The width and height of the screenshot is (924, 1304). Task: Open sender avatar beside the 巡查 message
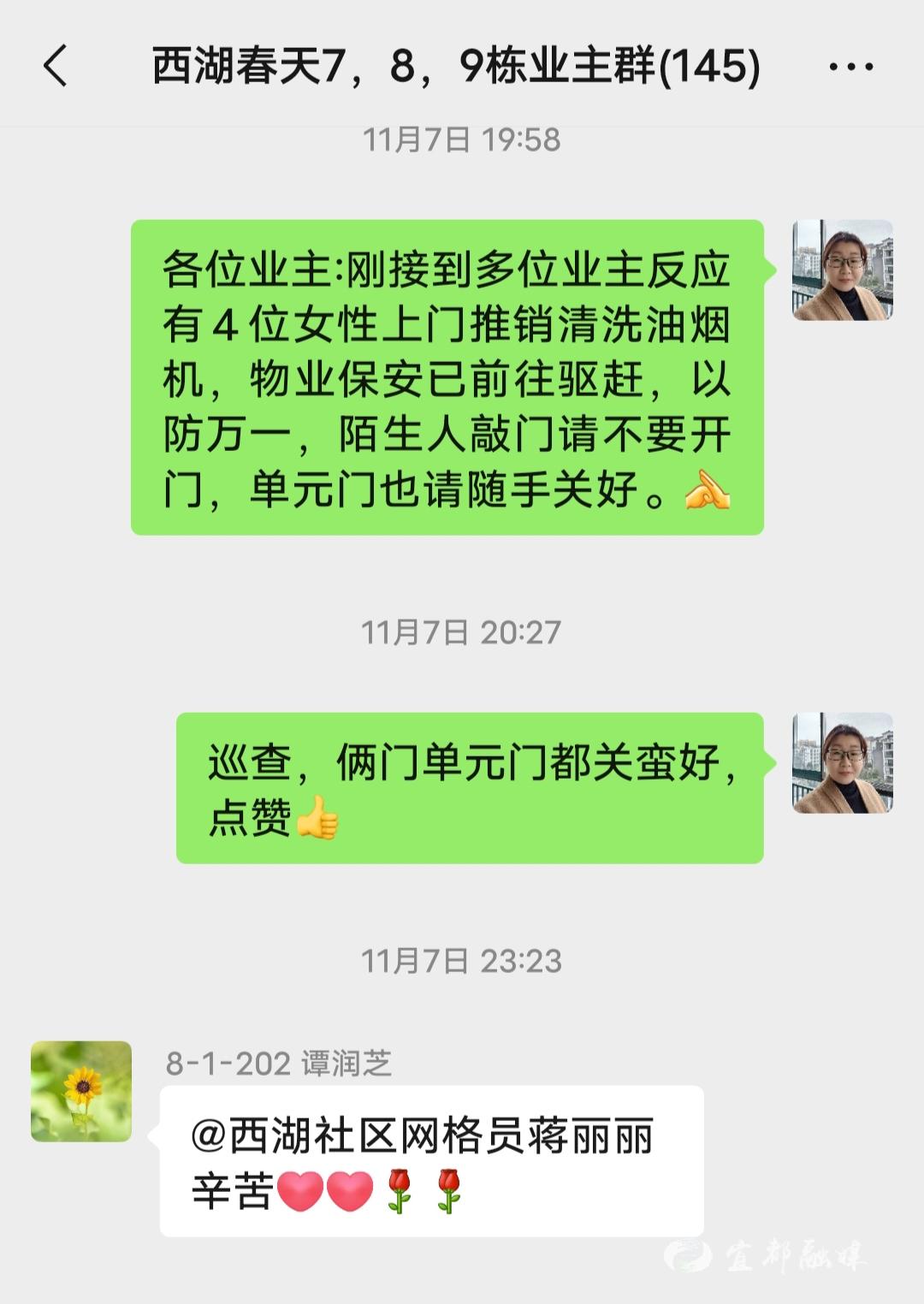tap(842, 762)
